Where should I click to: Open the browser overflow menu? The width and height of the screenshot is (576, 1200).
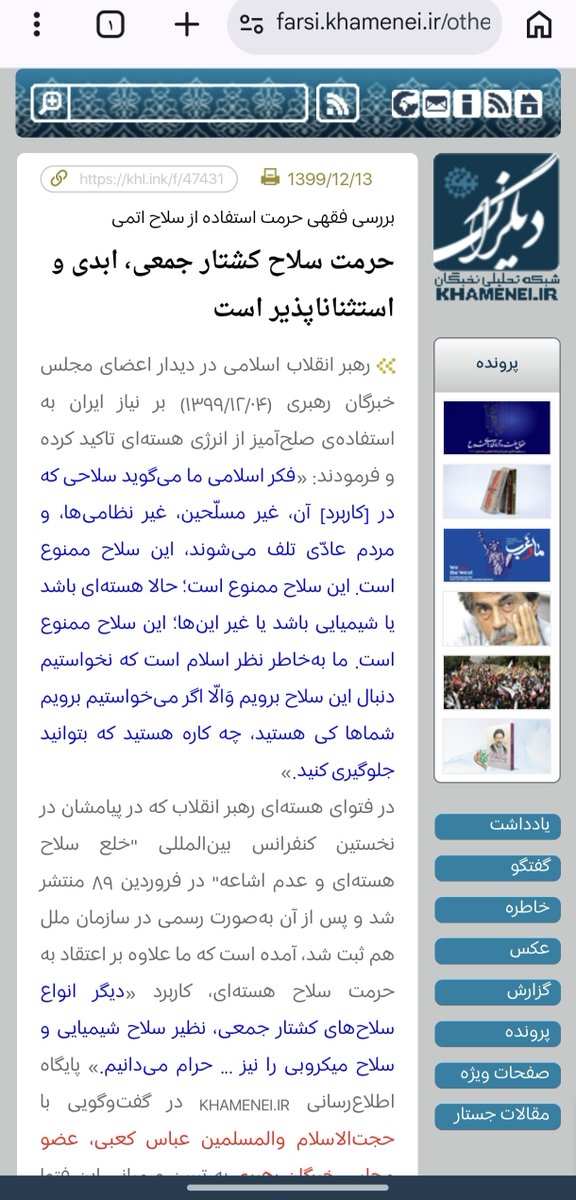click(36, 25)
